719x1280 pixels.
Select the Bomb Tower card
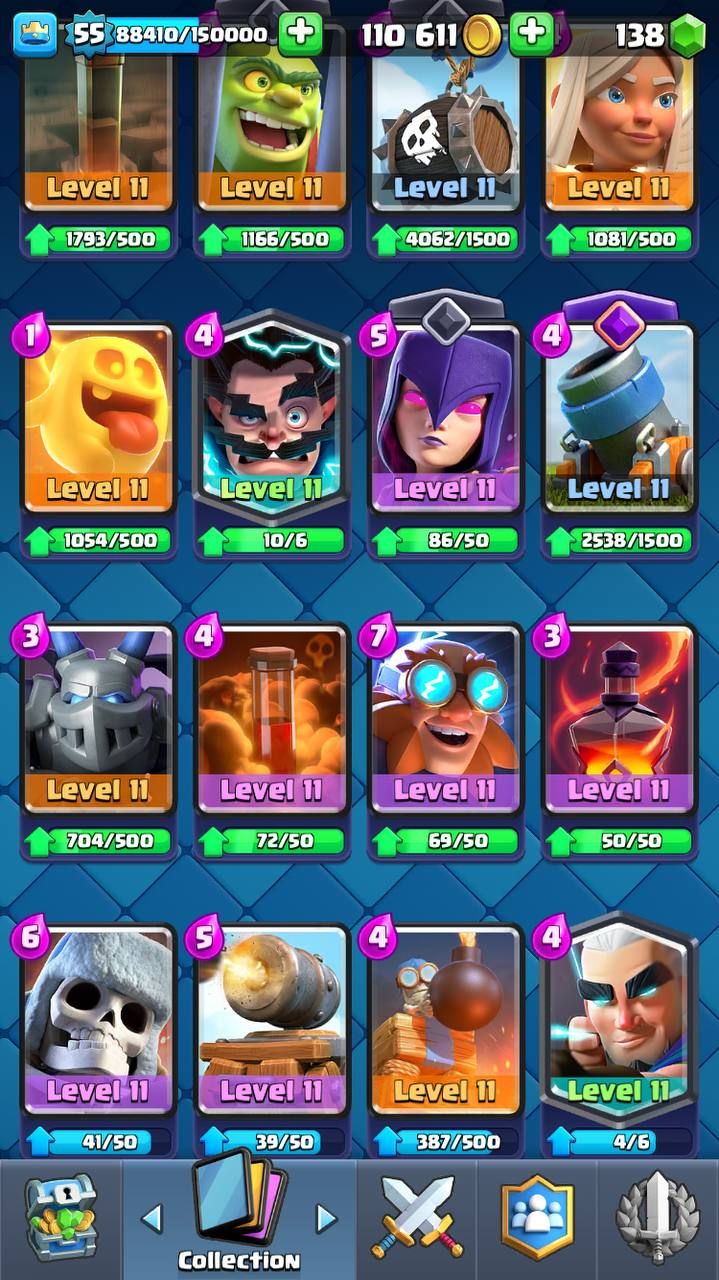tap(445, 1020)
